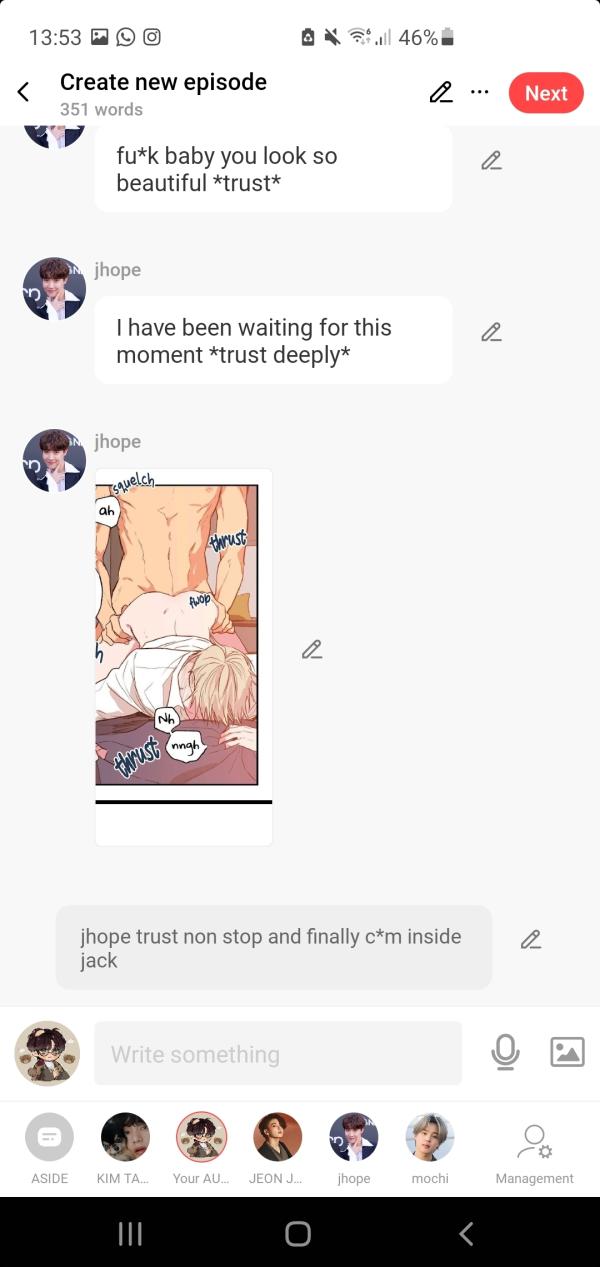The image size is (600, 1267).
Task: Go back from Create new episode
Action: 23,93
